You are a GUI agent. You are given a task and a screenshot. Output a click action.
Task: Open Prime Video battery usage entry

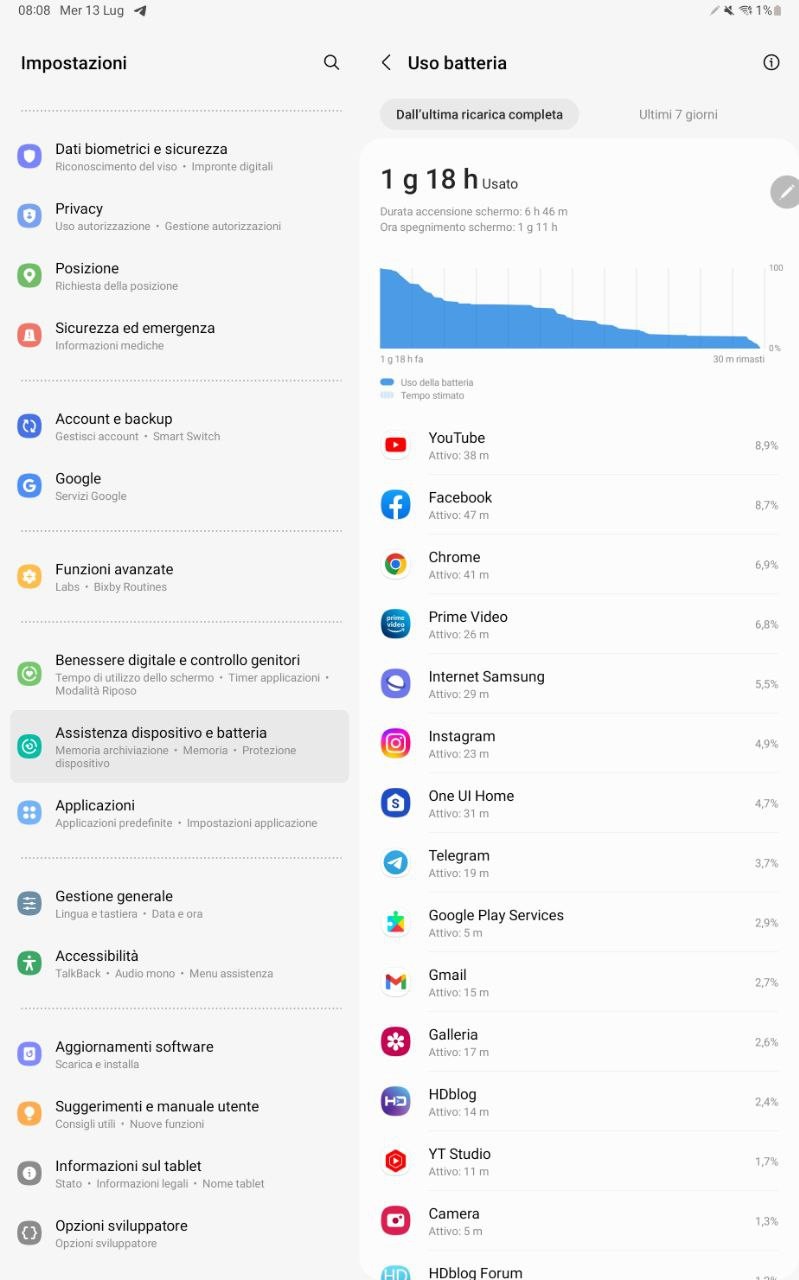pyautogui.click(x=578, y=624)
